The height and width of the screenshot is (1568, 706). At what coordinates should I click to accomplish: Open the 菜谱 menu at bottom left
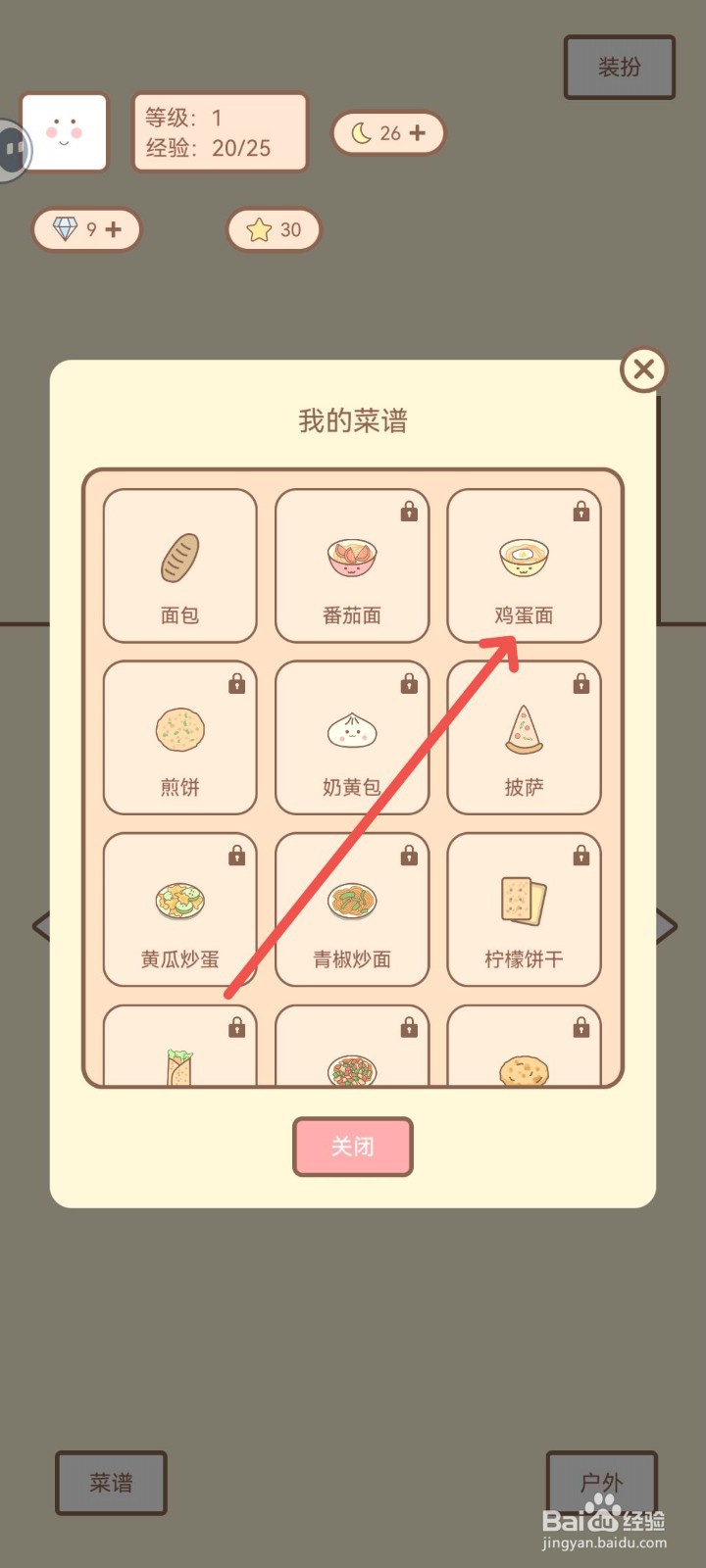111,1483
